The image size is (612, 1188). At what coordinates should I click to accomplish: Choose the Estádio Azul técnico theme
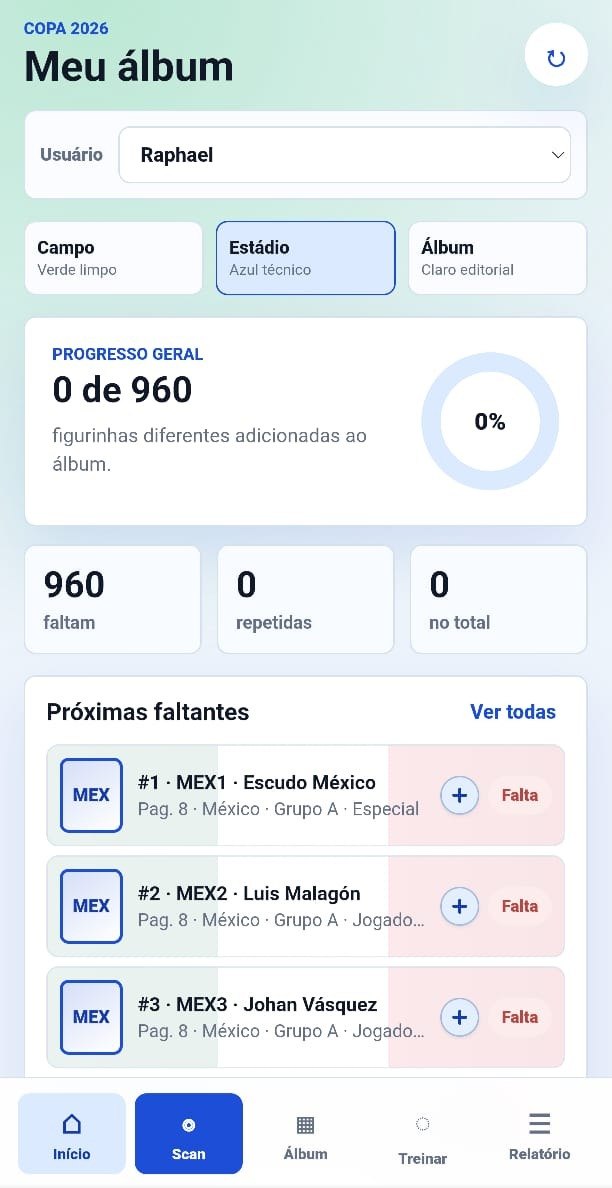click(x=305, y=258)
